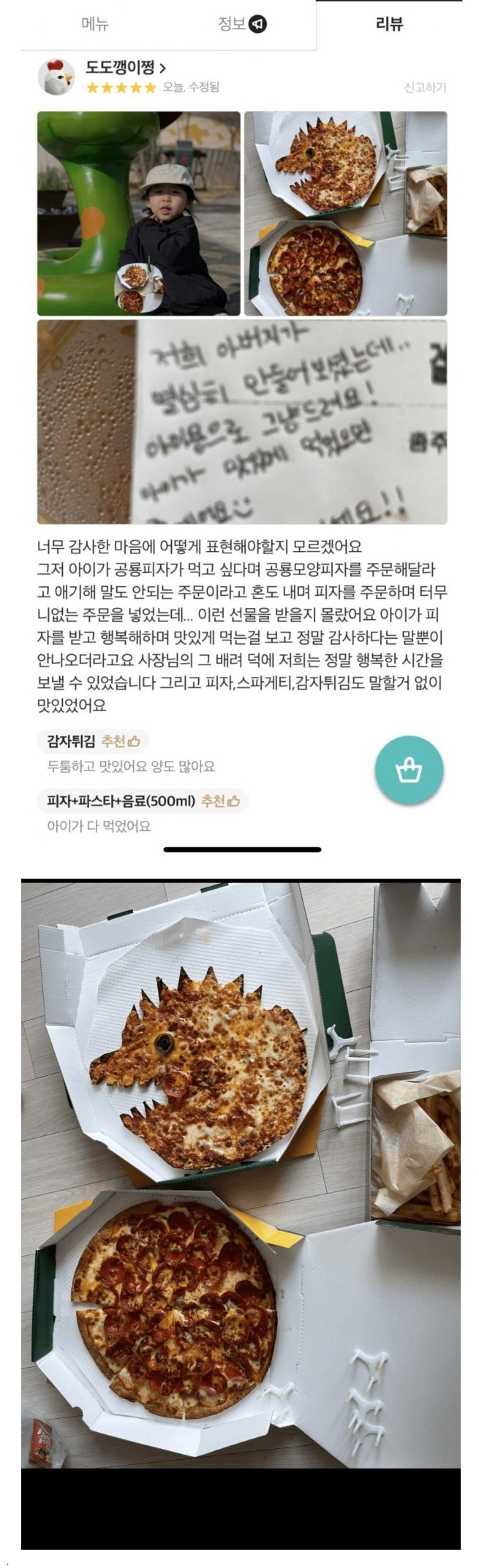Open the handwritten note review photo
The width and height of the screenshot is (479, 1568).
tap(242, 421)
